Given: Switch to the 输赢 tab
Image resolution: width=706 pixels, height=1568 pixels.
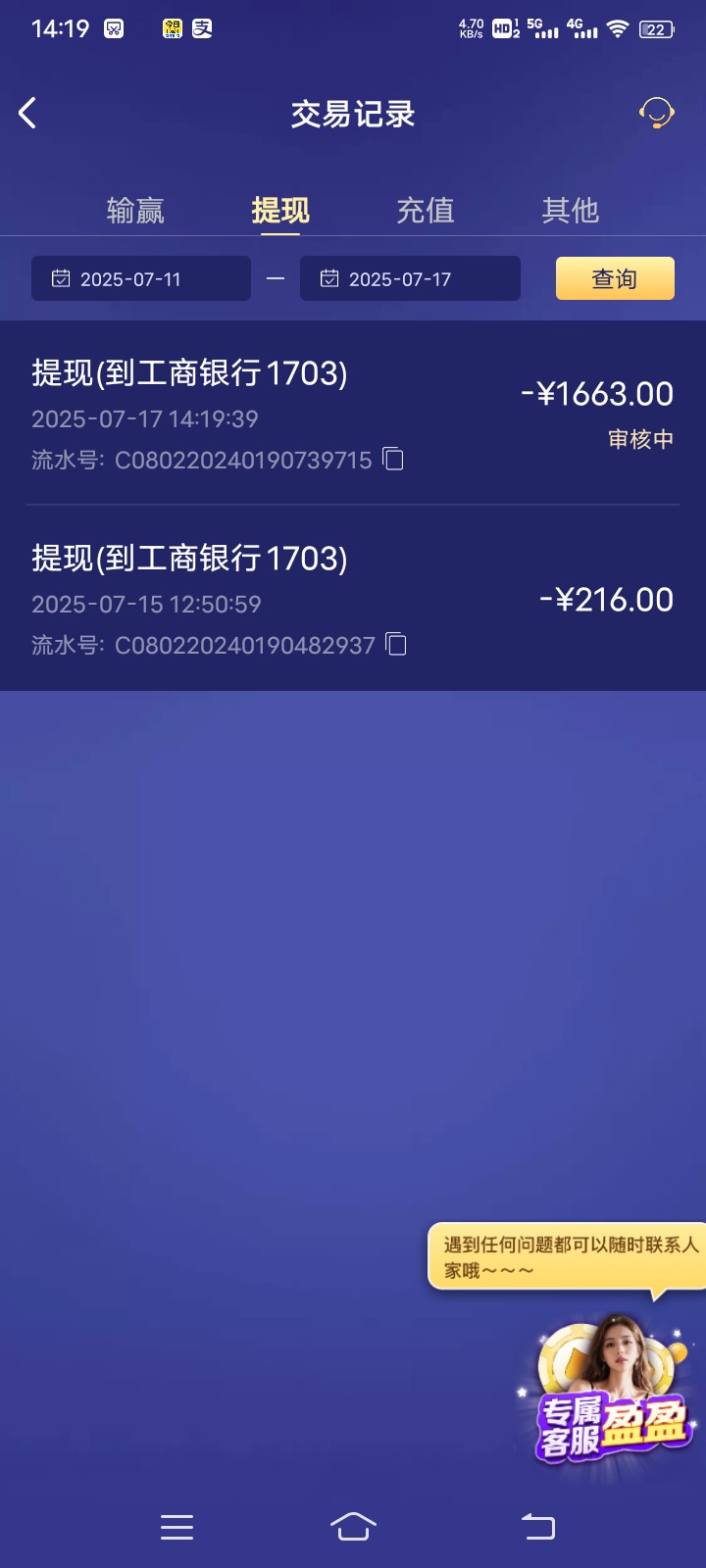Looking at the screenshot, I should (x=135, y=210).
